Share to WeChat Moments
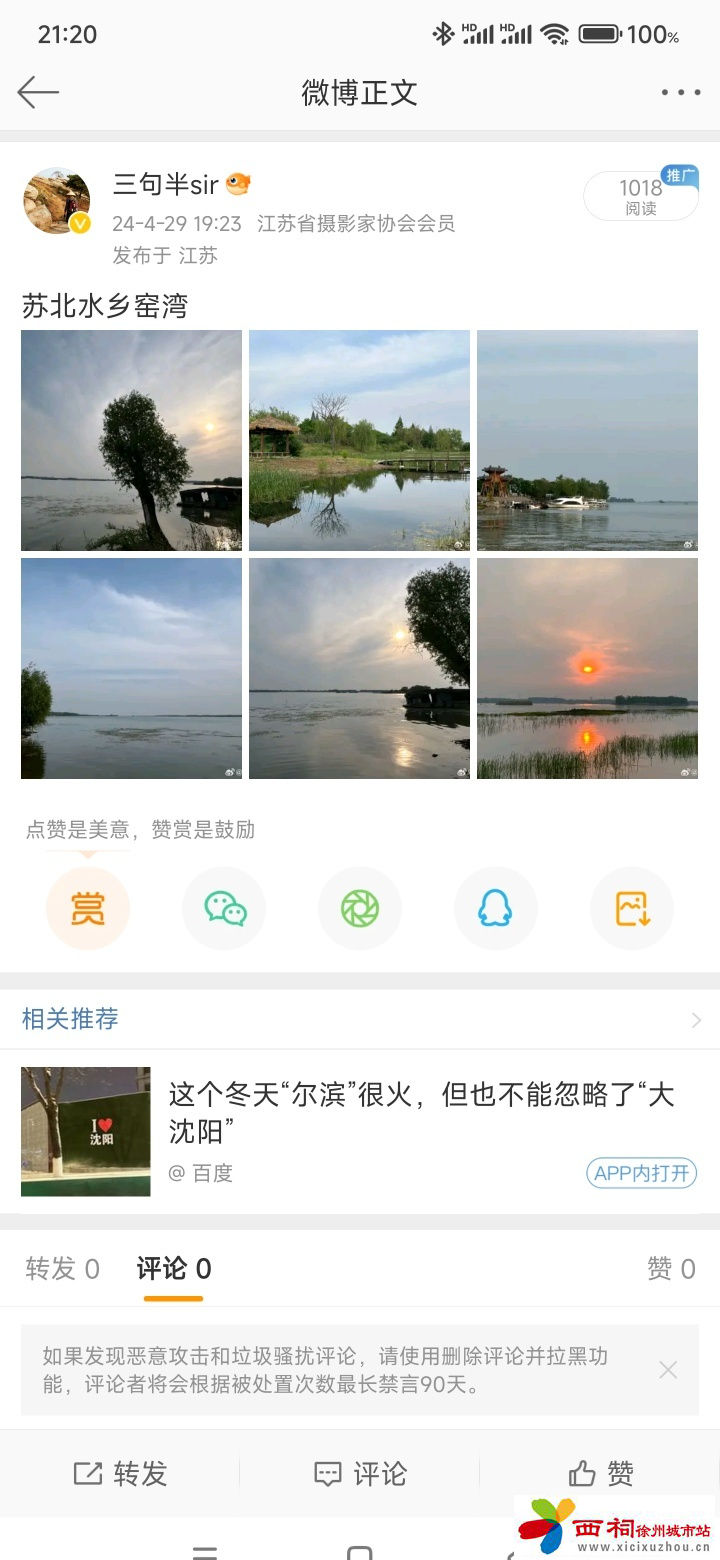Image resolution: width=720 pixels, height=1560 pixels. 360,908
